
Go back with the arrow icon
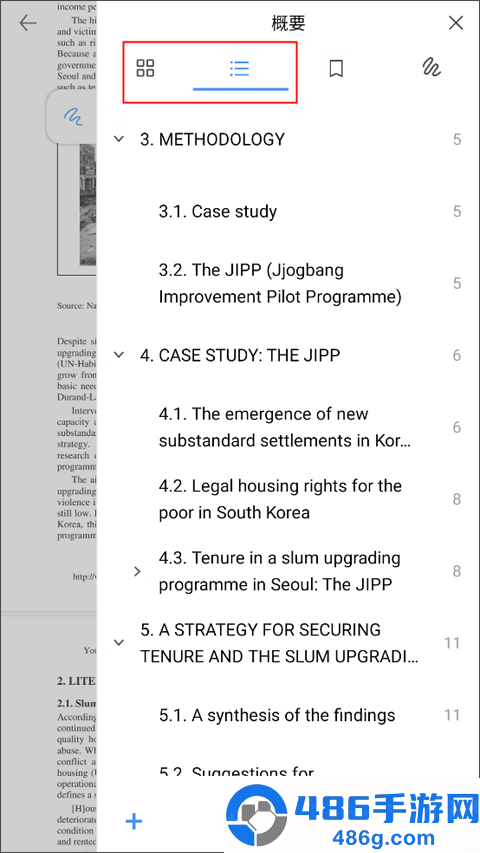[x=28, y=23]
